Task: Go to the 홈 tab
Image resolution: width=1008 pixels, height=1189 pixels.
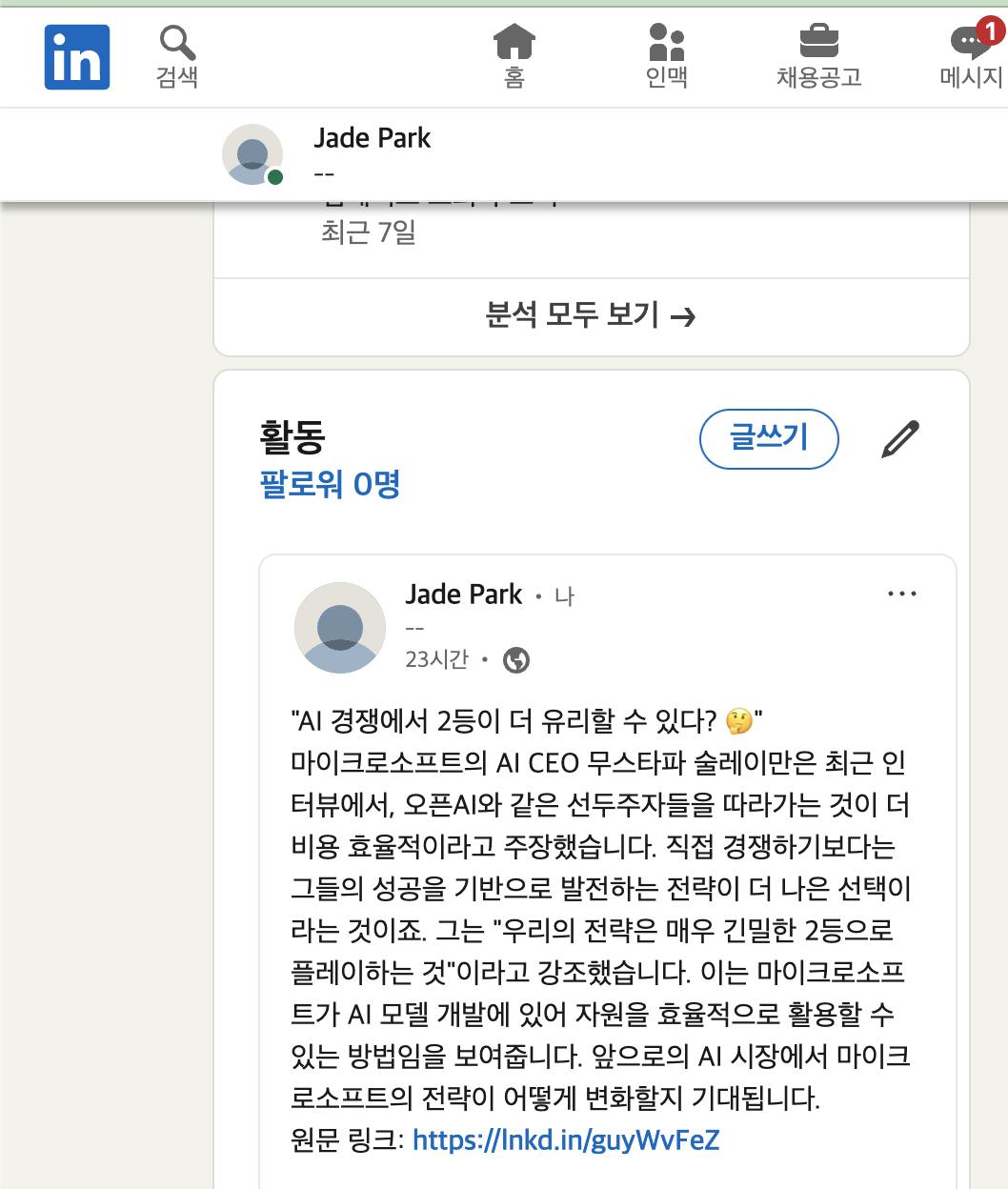Action: [514, 57]
